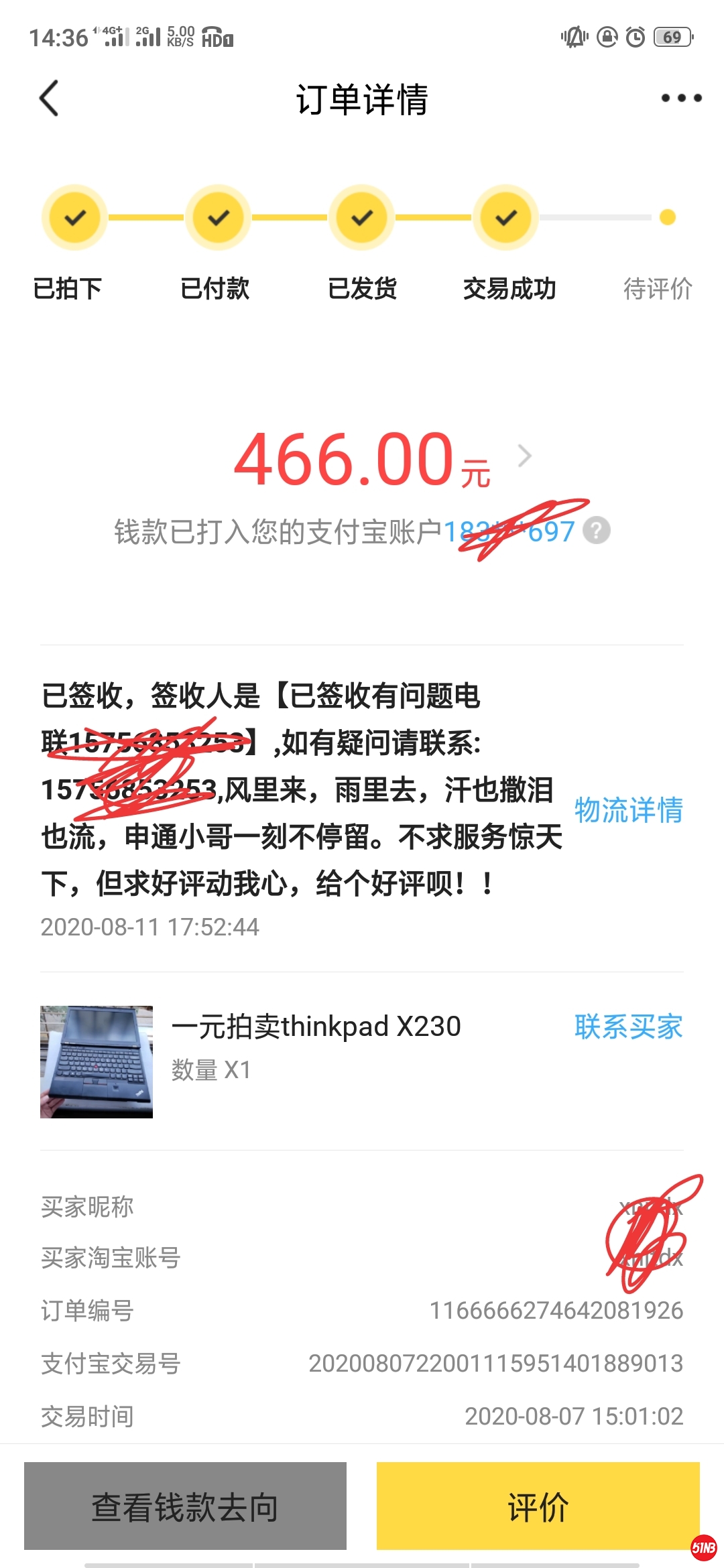Tap the yellow 评价 button
Screen dimensions: 724x1568
click(538, 1506)
